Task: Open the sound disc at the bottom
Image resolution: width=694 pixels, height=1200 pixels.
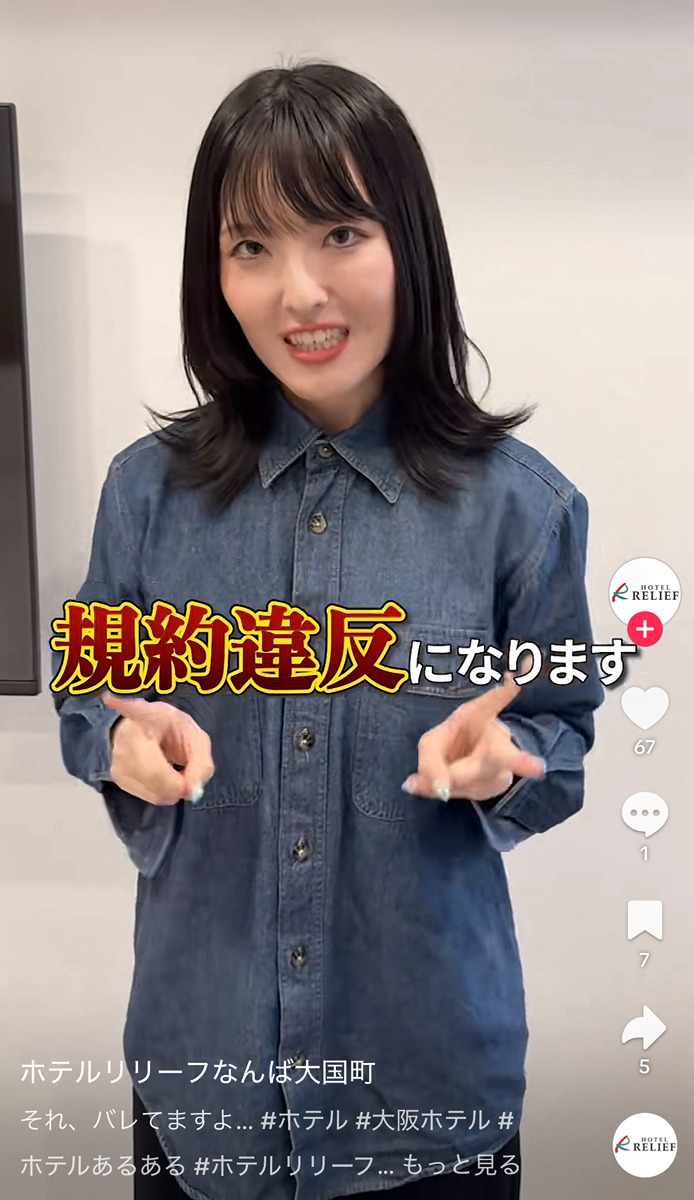Action: tap(645, 1144)
